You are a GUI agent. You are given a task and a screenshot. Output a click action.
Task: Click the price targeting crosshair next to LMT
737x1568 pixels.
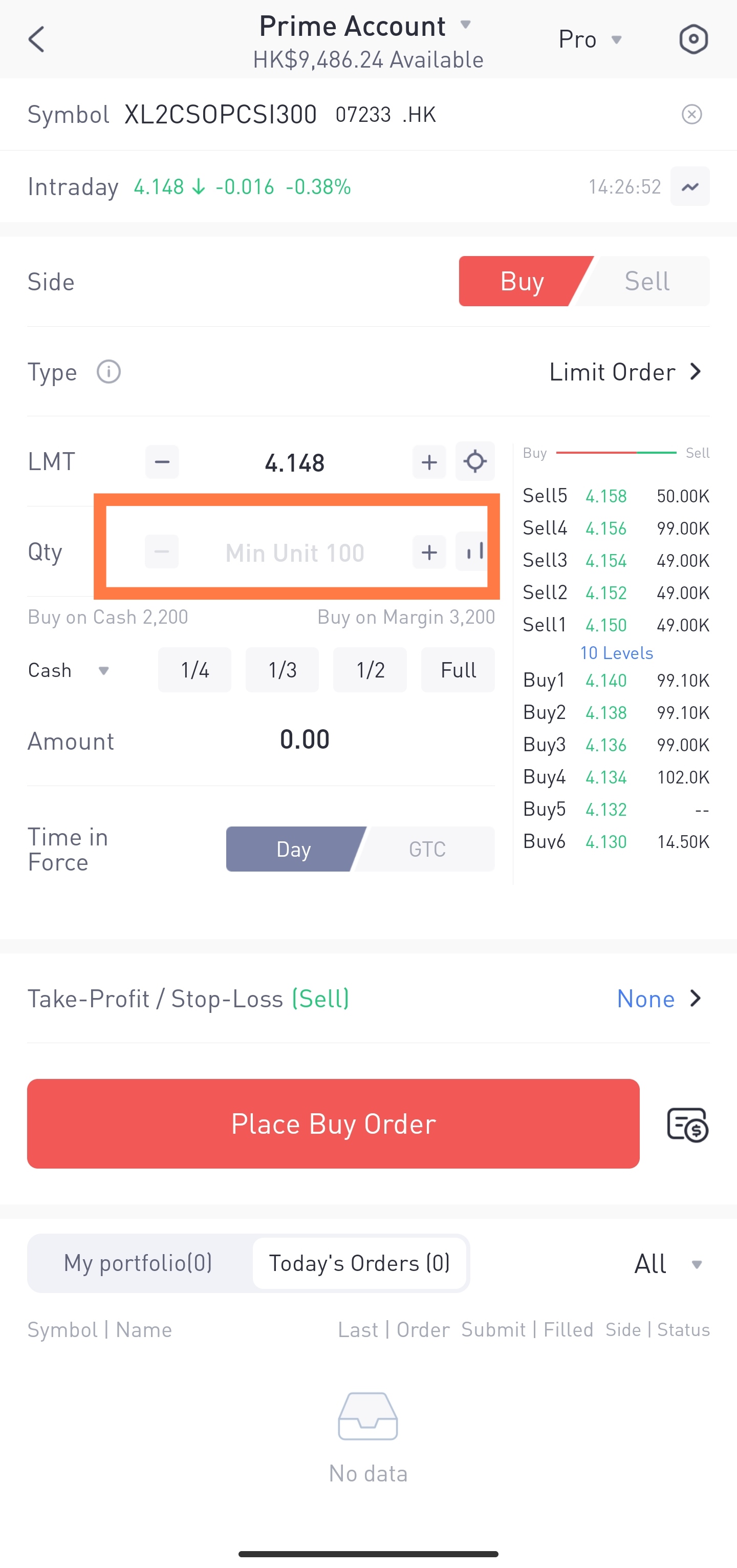(x=474, y=461)
